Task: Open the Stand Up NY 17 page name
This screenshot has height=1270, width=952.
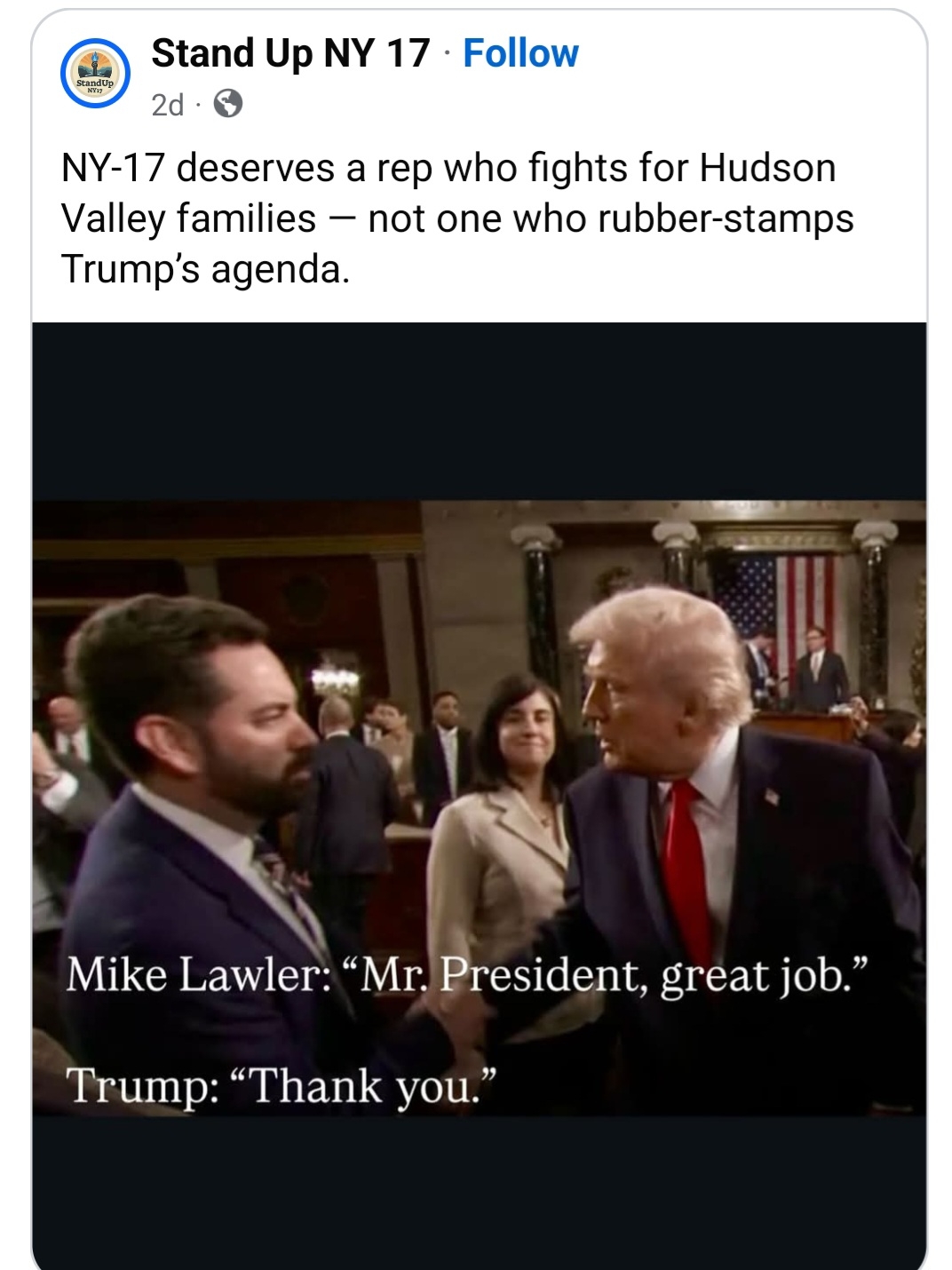Action: pos(290,53)
